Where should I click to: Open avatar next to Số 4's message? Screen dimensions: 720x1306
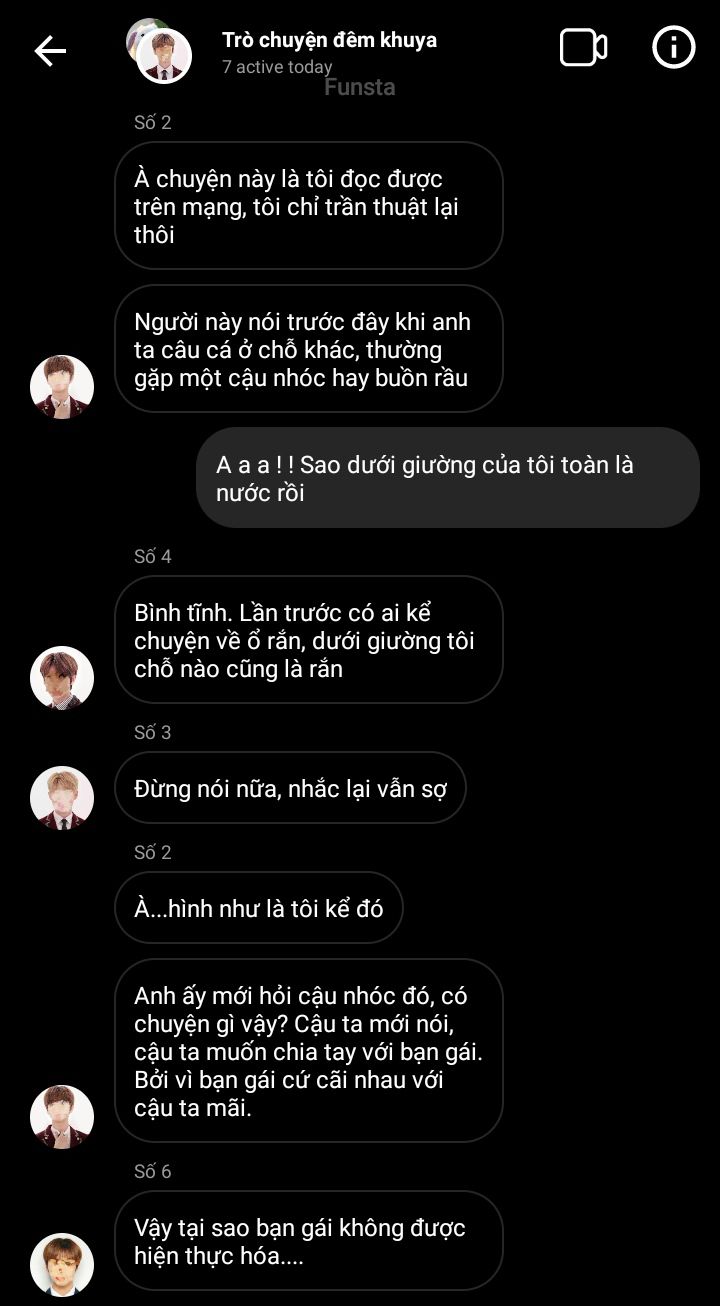coord(62,677)
